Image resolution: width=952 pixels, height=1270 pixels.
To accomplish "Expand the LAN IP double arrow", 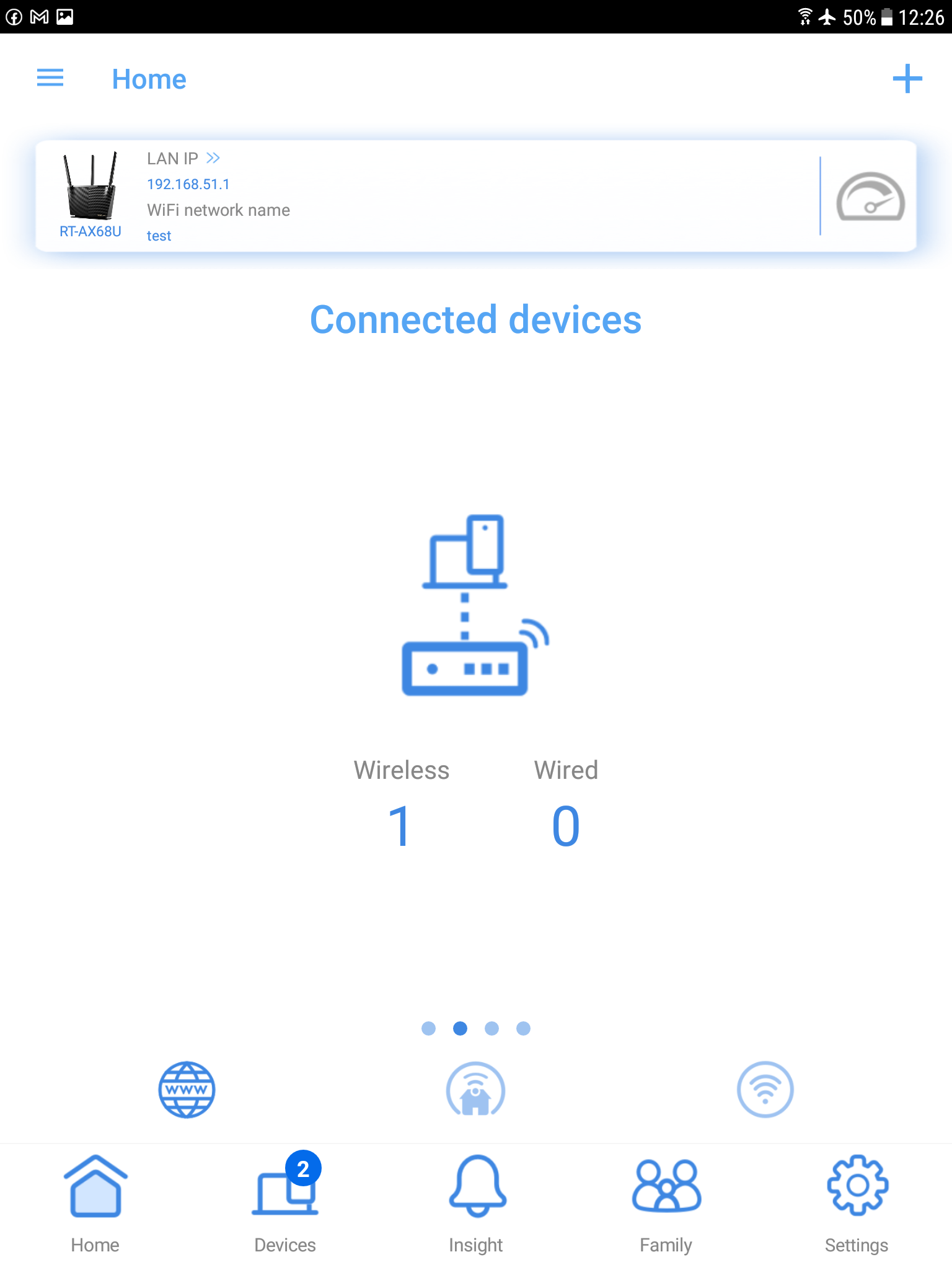I will [213, 158].
